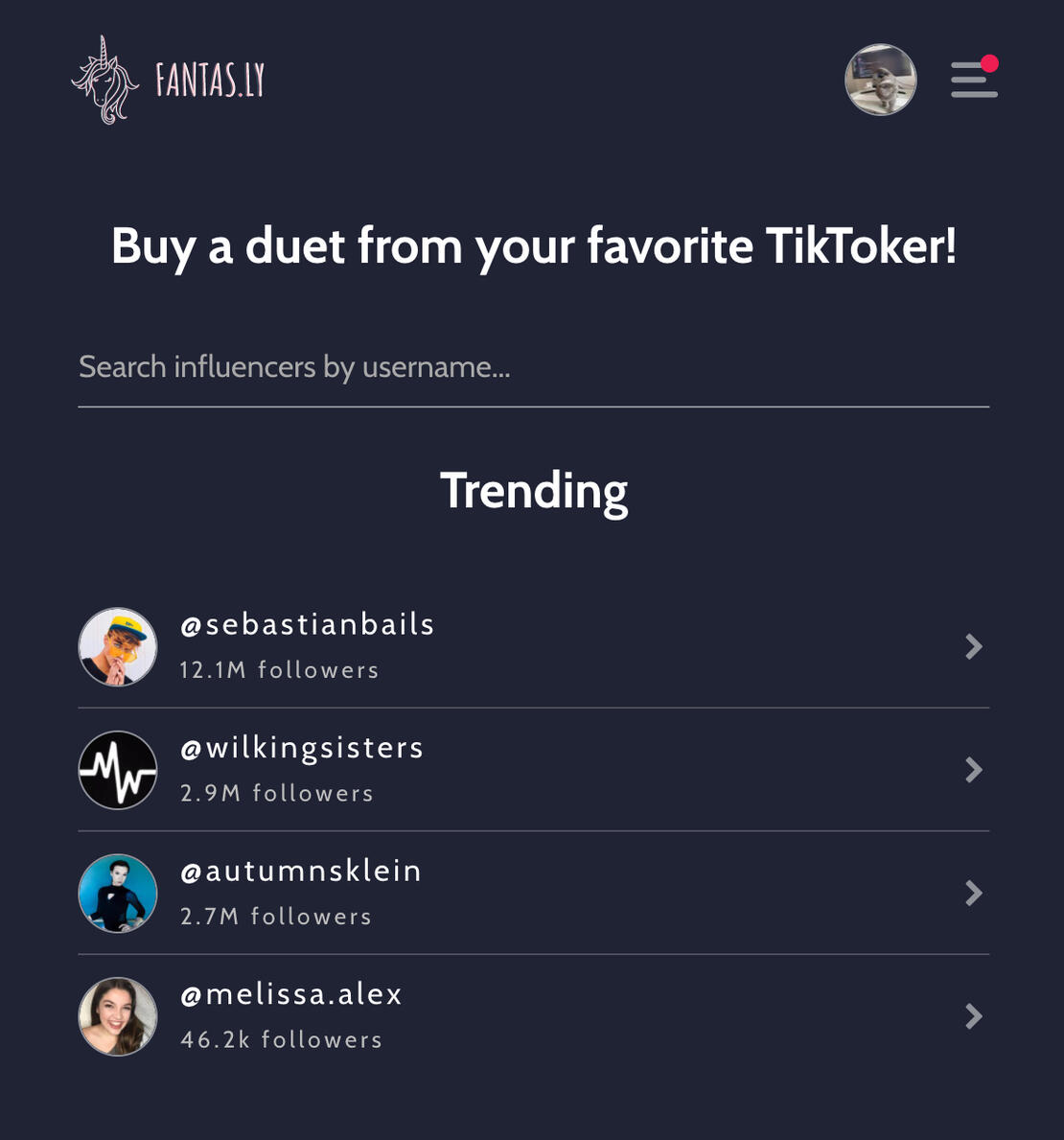
Task: Select @autumnsklein from trending list
Action: (x=533, y=893)
